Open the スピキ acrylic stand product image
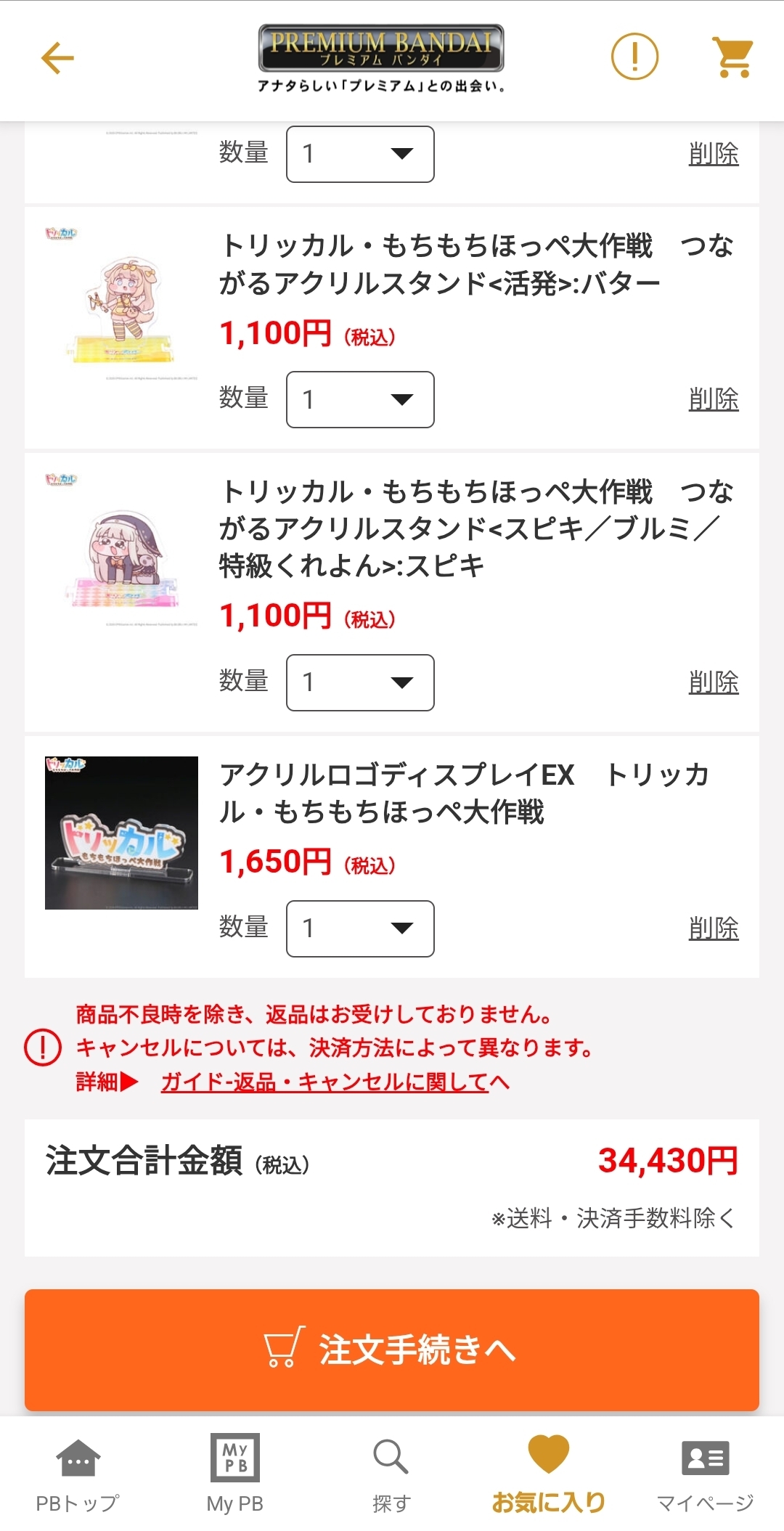Screen dimensions: 784x1531 coord(121,550)
